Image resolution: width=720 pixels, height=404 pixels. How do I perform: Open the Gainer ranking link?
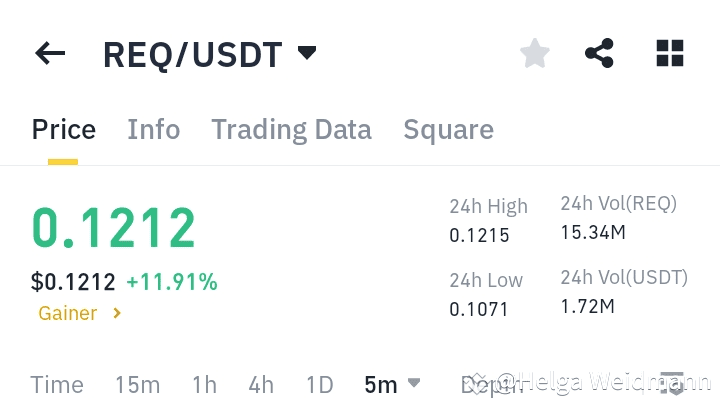80,314
